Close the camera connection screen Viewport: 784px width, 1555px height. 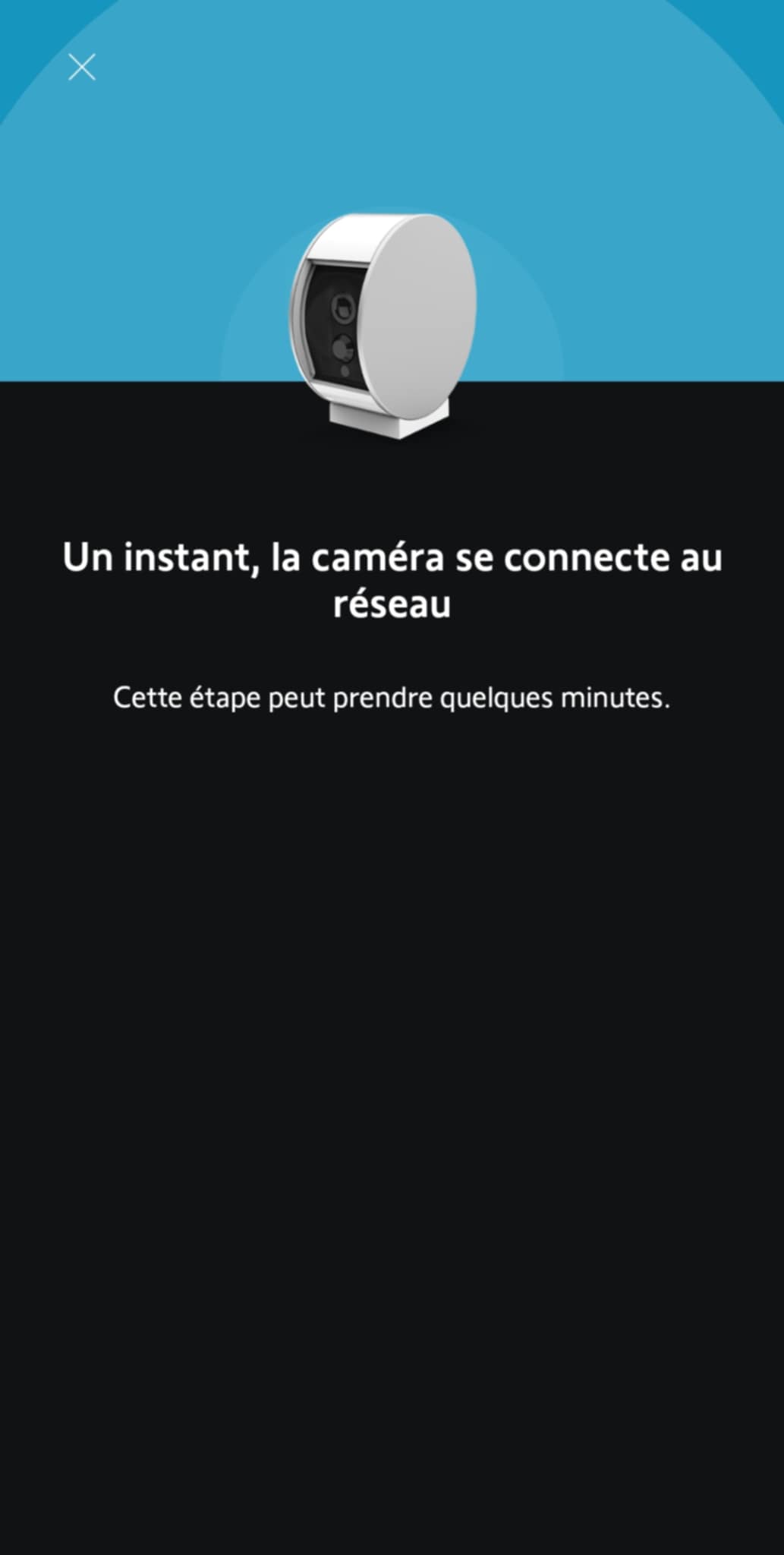click(x=82, y=68)
